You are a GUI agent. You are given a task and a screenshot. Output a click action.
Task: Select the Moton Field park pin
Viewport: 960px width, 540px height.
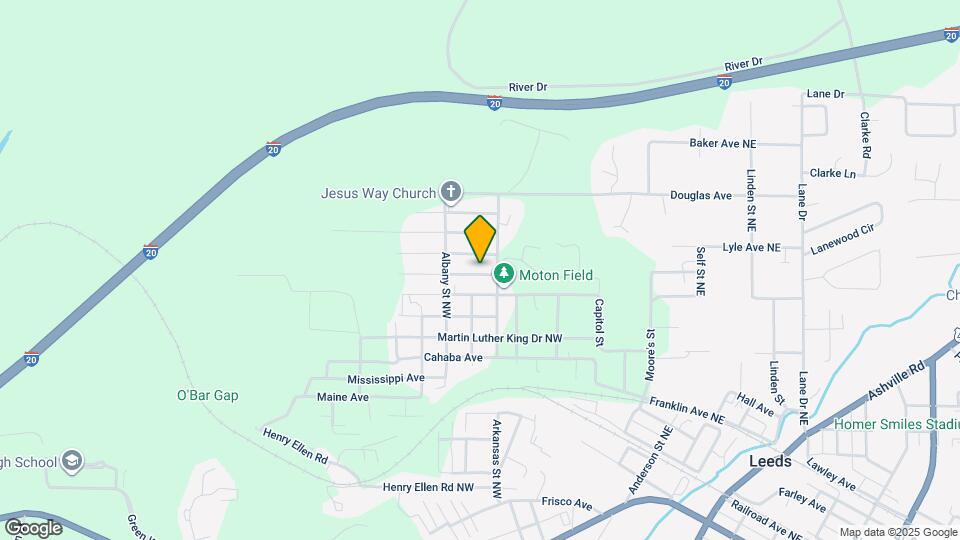pyautogui.click(x=504, y=274)
